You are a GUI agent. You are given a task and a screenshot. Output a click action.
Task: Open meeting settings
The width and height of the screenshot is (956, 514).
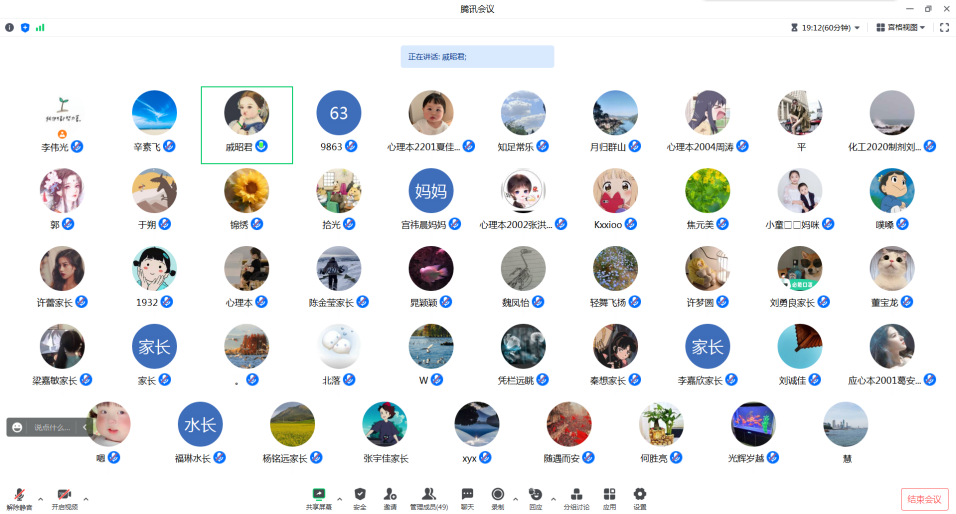coord(640,496)
